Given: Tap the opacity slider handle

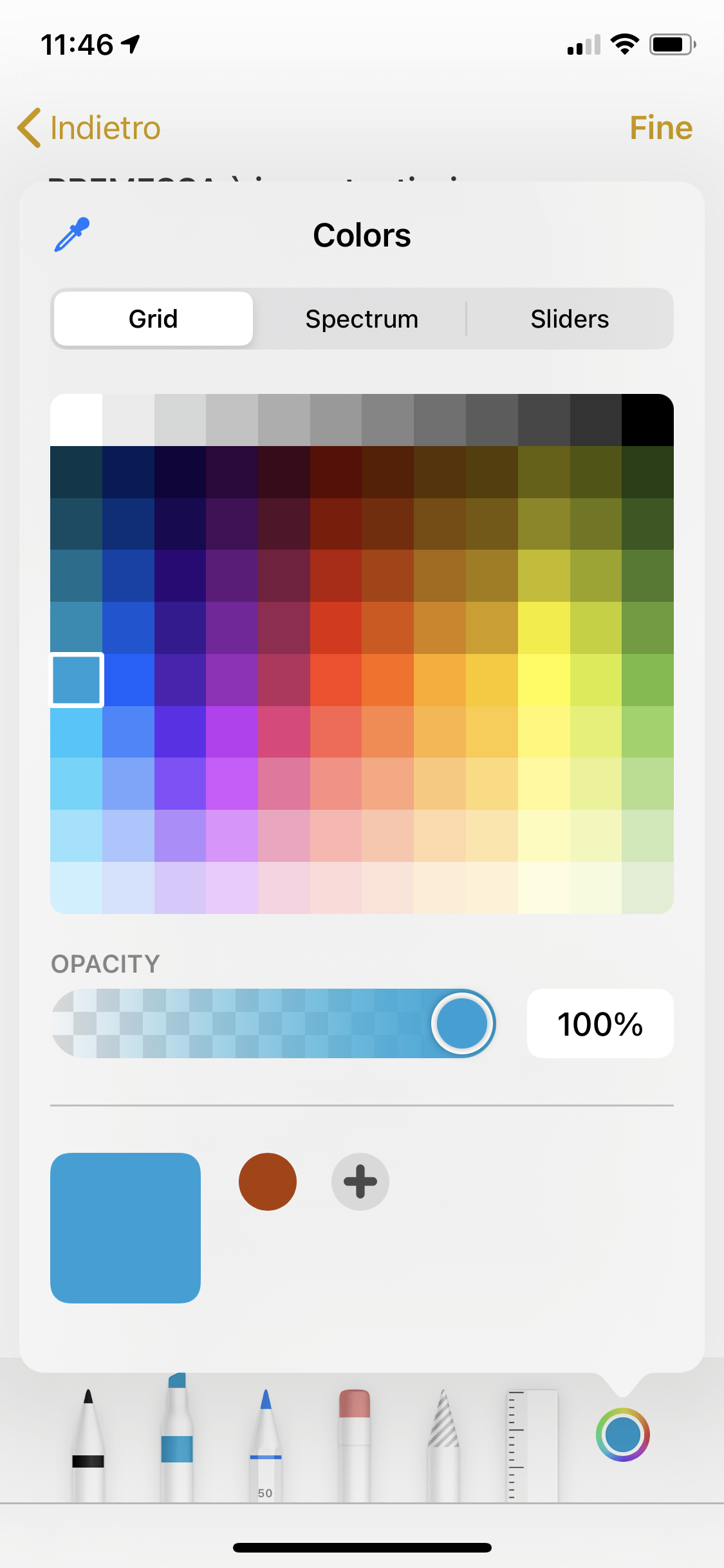Looking at the screenshot, I should click(462, 1023).
